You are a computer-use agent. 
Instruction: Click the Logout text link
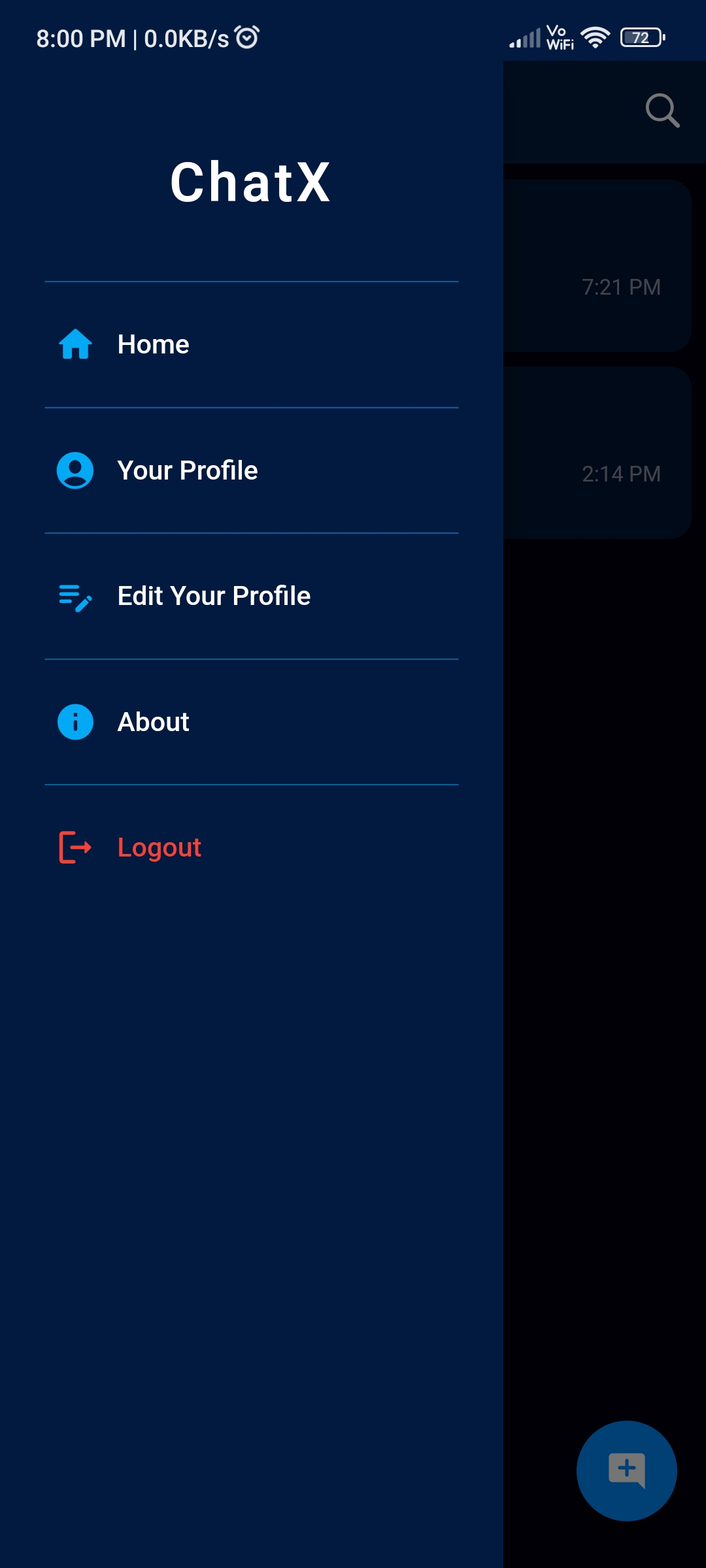click(x=159, y=847)
